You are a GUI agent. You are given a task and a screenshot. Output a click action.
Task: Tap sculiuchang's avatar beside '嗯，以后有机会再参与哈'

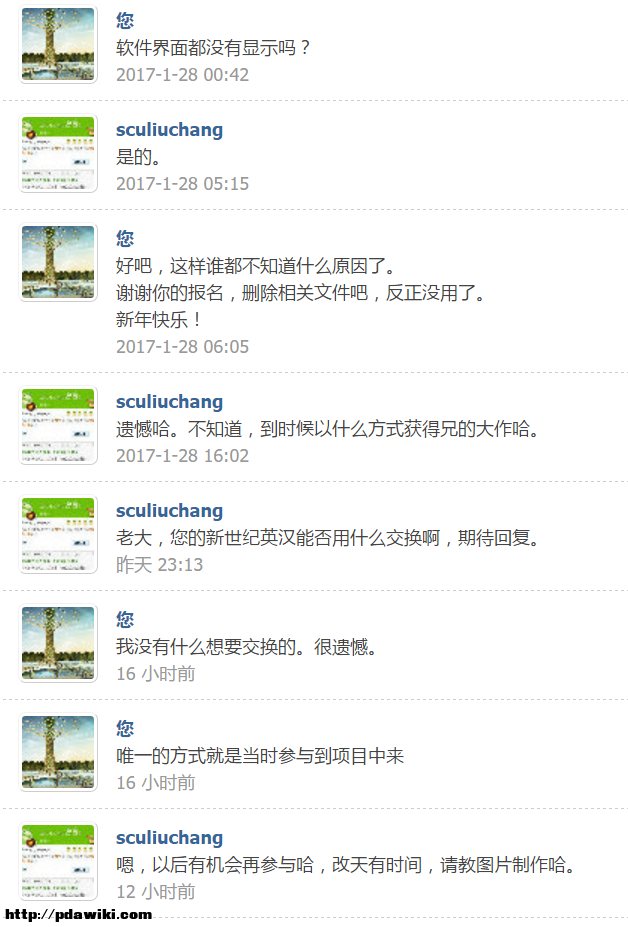[59, 862]
